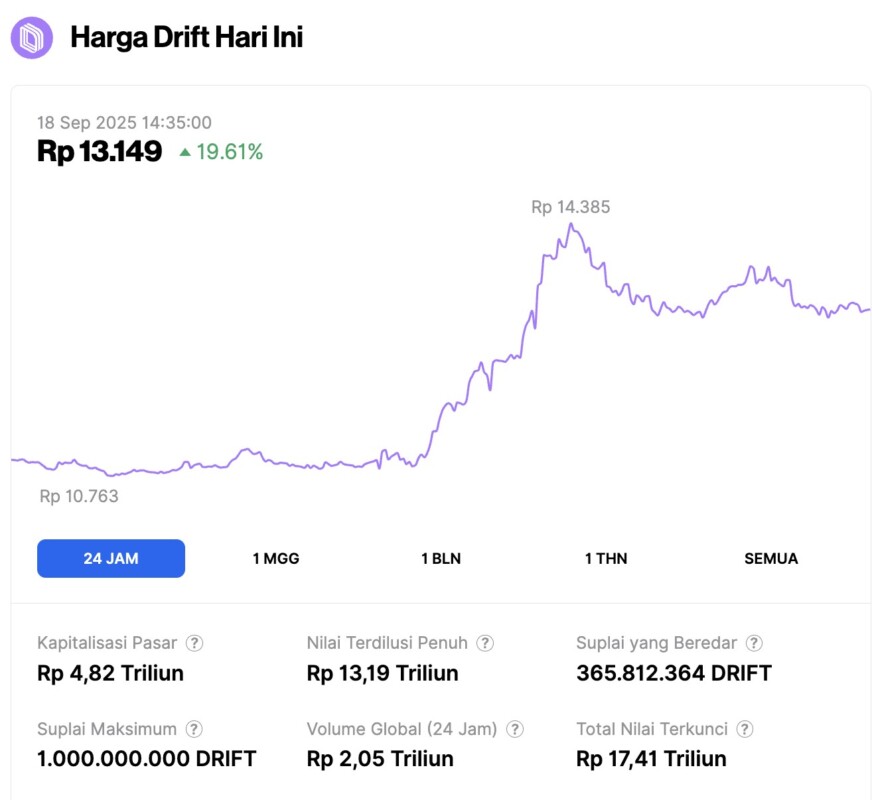View info for Total Nilai Terkunci
872x800 pixels.
[x=745, y=729]
